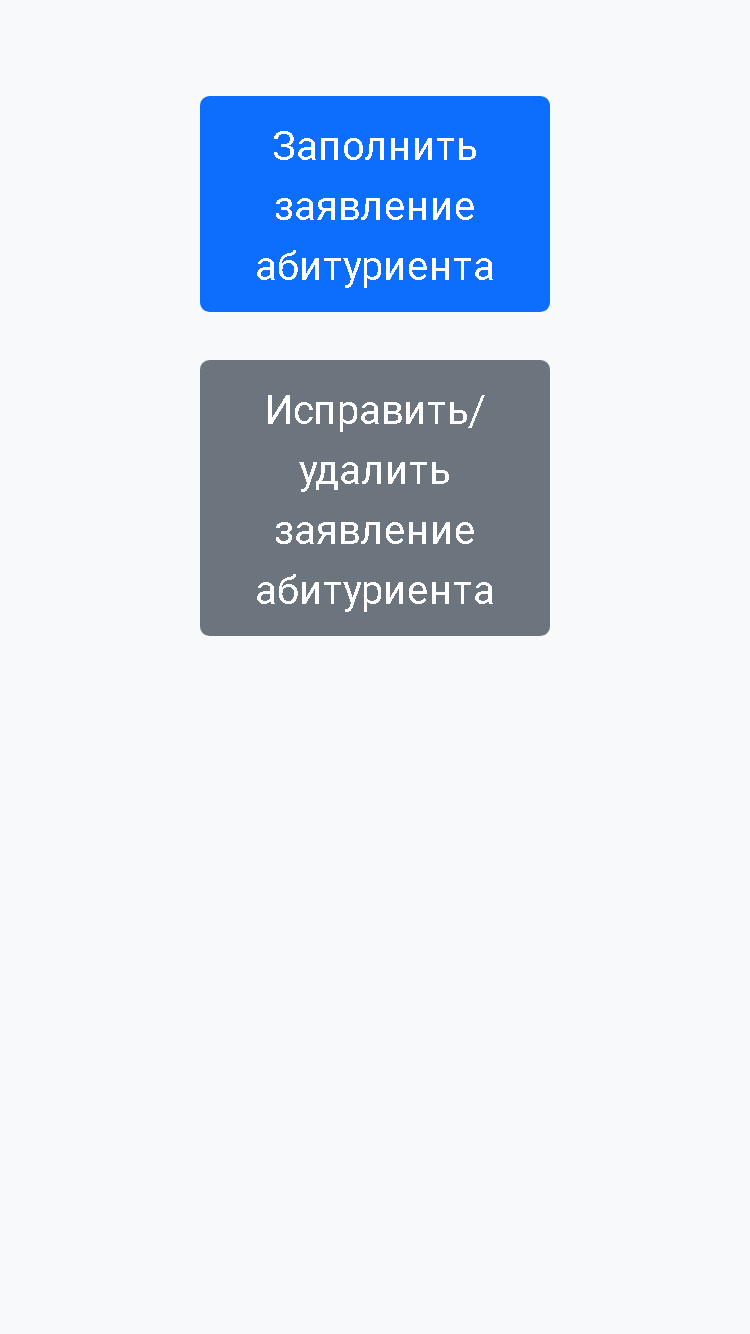
Task: Open 'Исправить/удалить заявление абитуриента'
Action: pyautogui.click(x=375, y=498)
